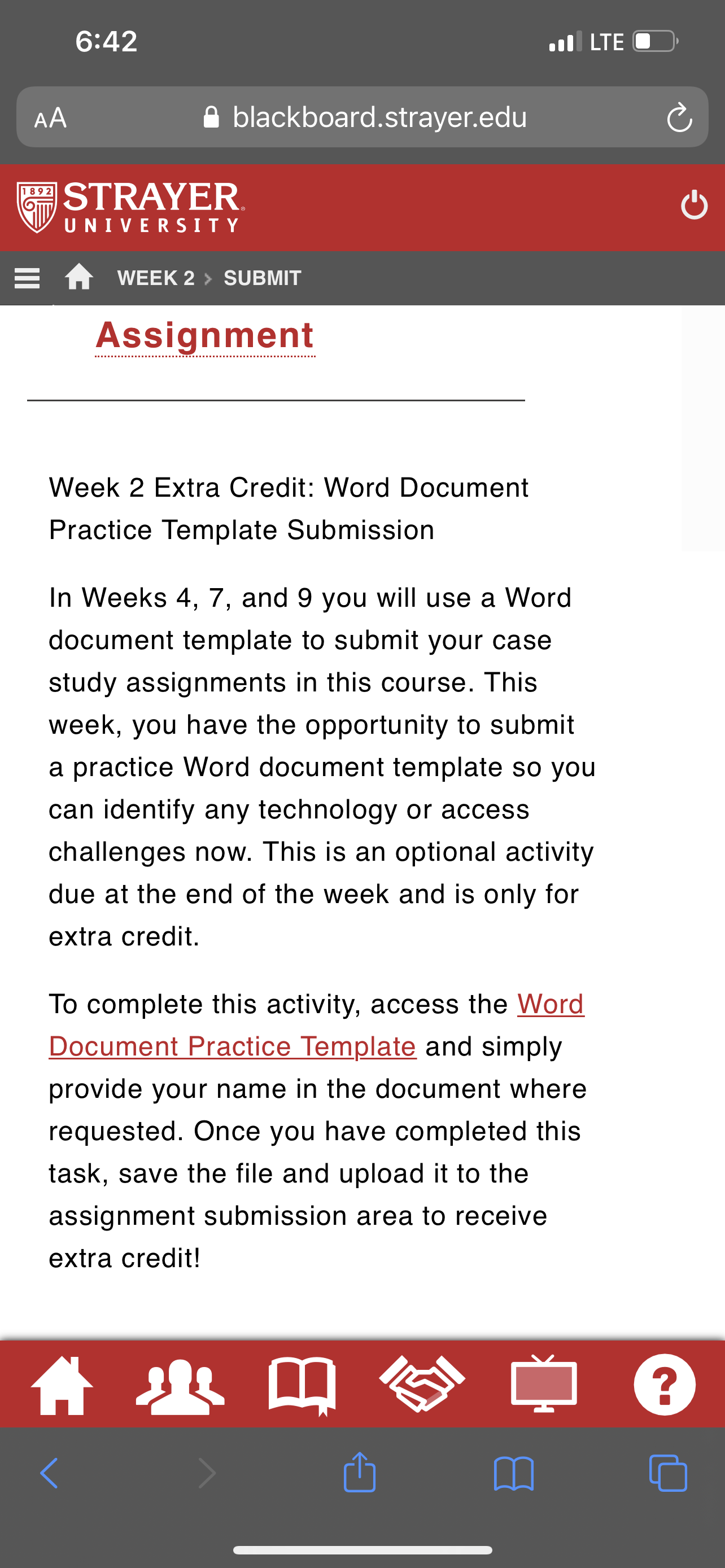Open the handshake tab
Screen dimensions: 725x1568
tap(422, 1384)
